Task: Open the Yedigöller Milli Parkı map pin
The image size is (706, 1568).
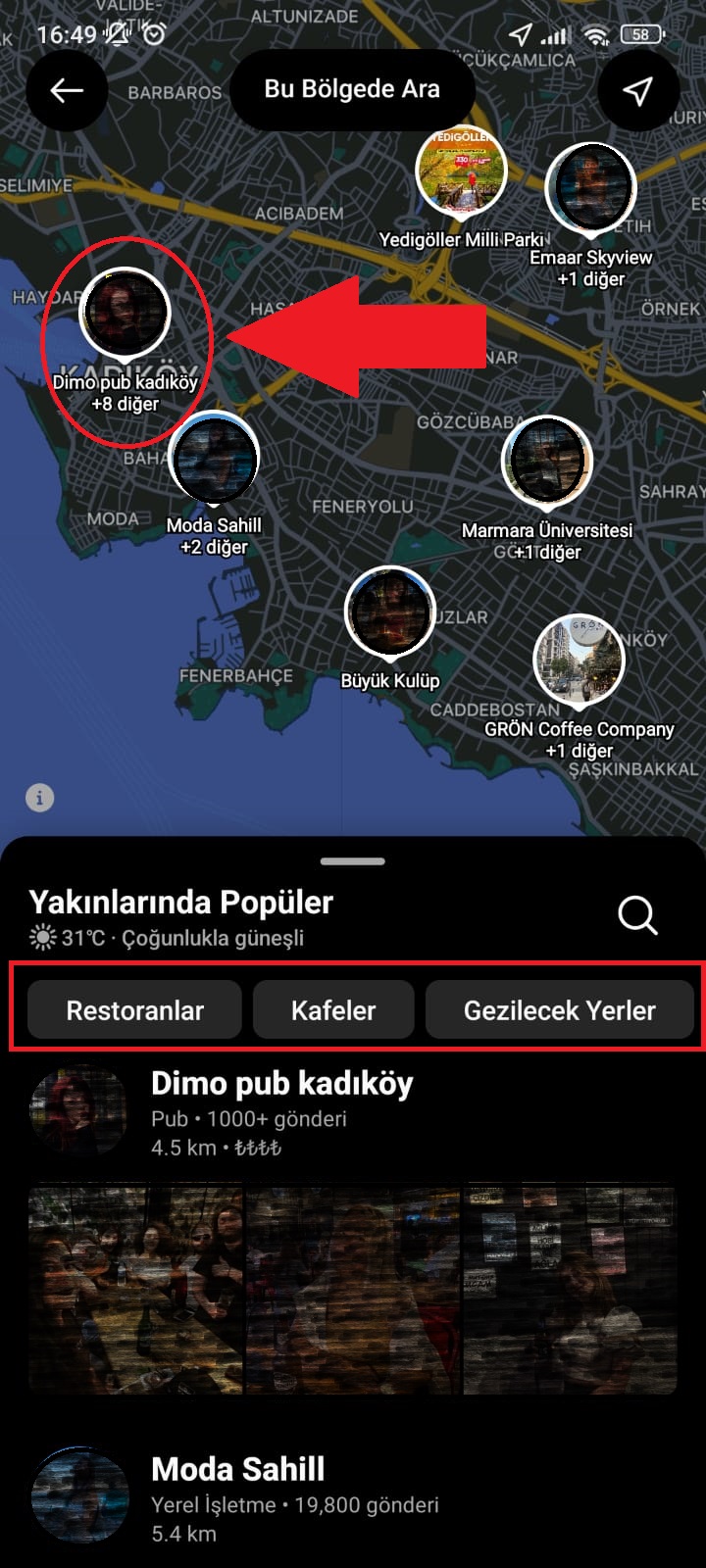Action: coord(461,171)
